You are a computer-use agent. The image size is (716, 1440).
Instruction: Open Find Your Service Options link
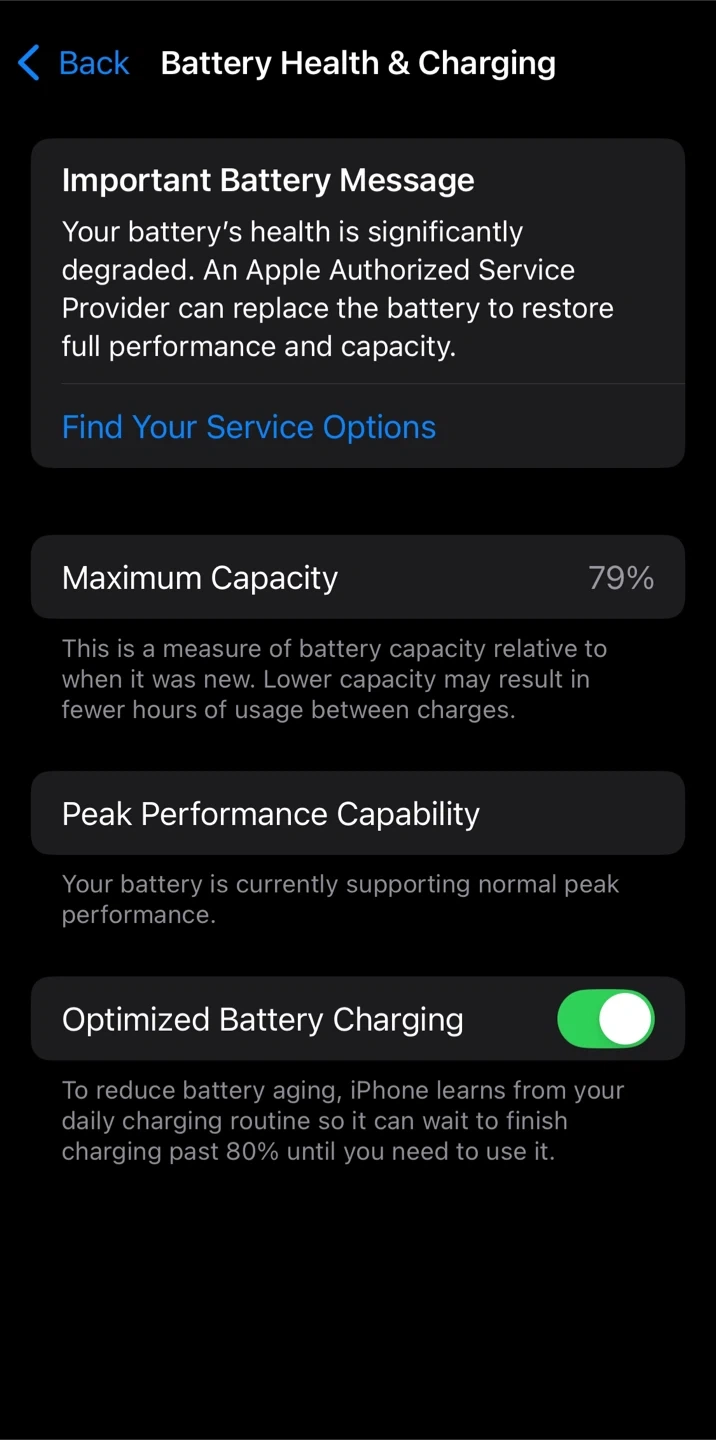click(249, 427)
